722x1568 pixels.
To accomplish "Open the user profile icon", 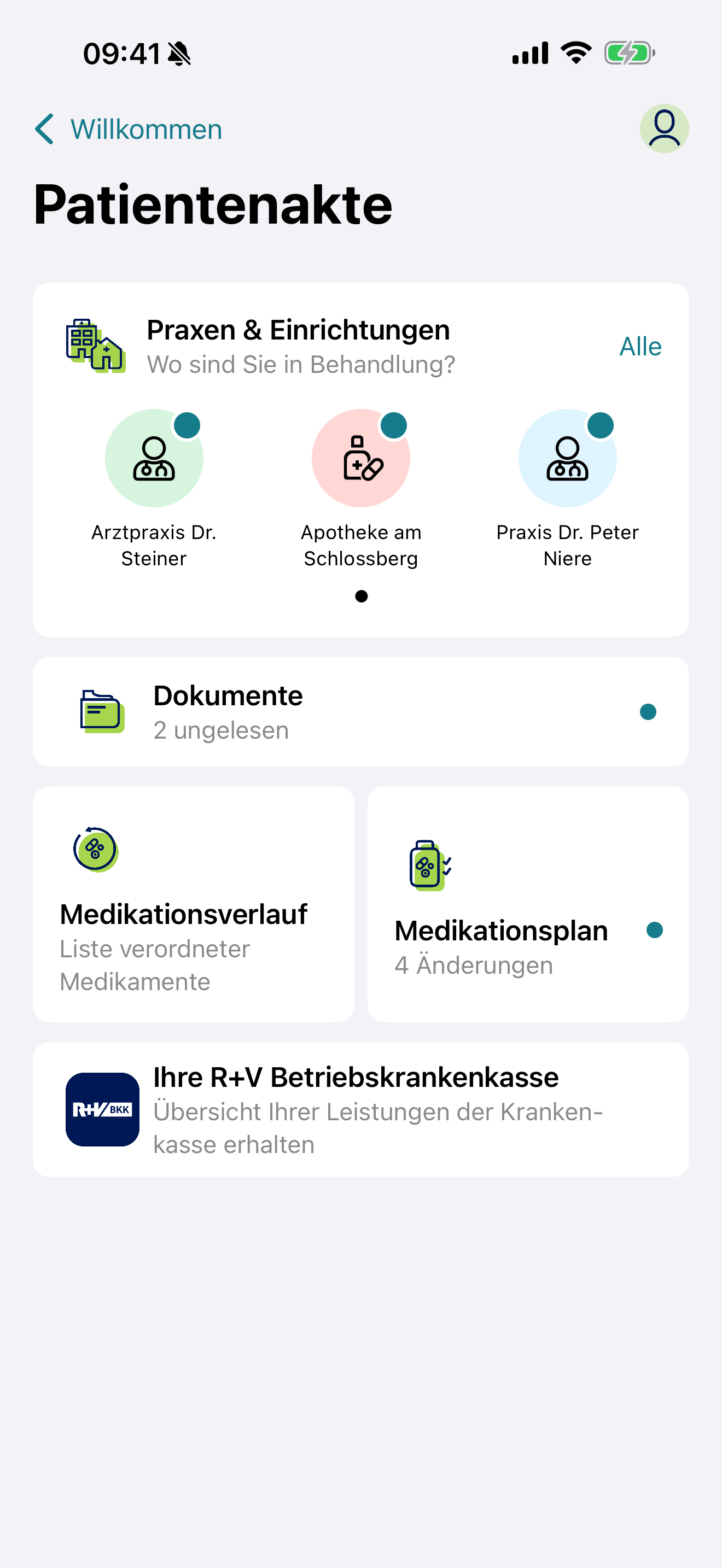I will (x=663, y=128).
